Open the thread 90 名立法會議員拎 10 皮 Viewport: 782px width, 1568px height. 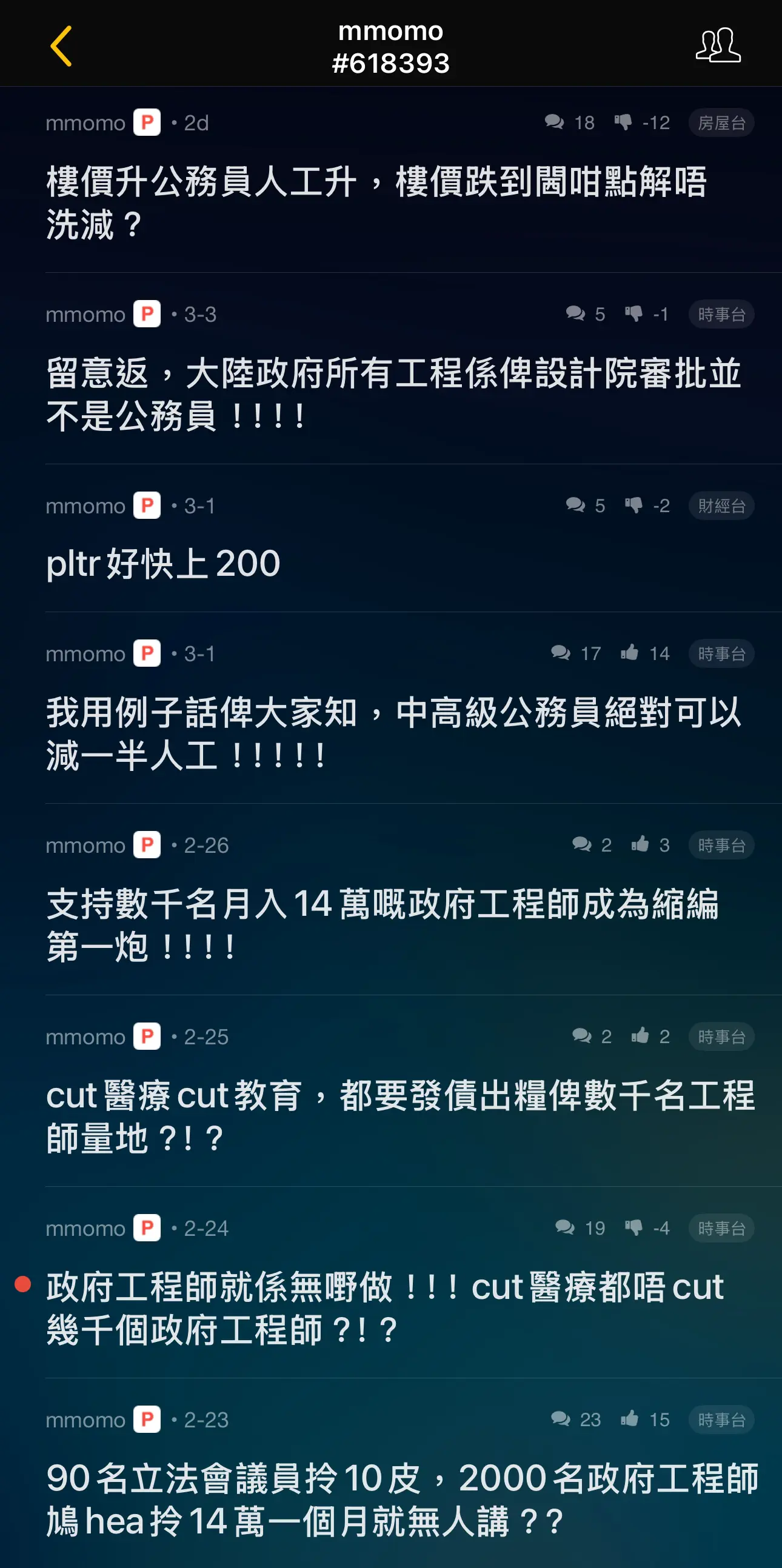pos(390,1473)
